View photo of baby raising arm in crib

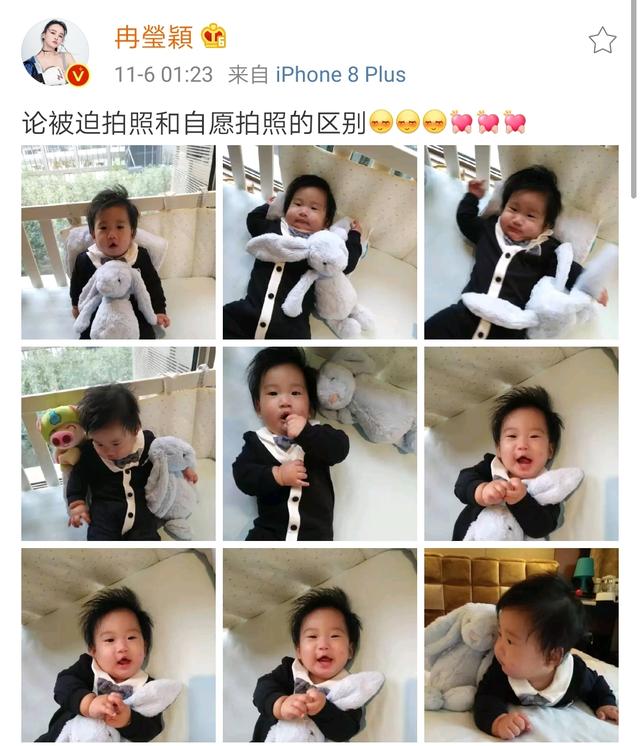pyautogui.click(x=521, y=242)
